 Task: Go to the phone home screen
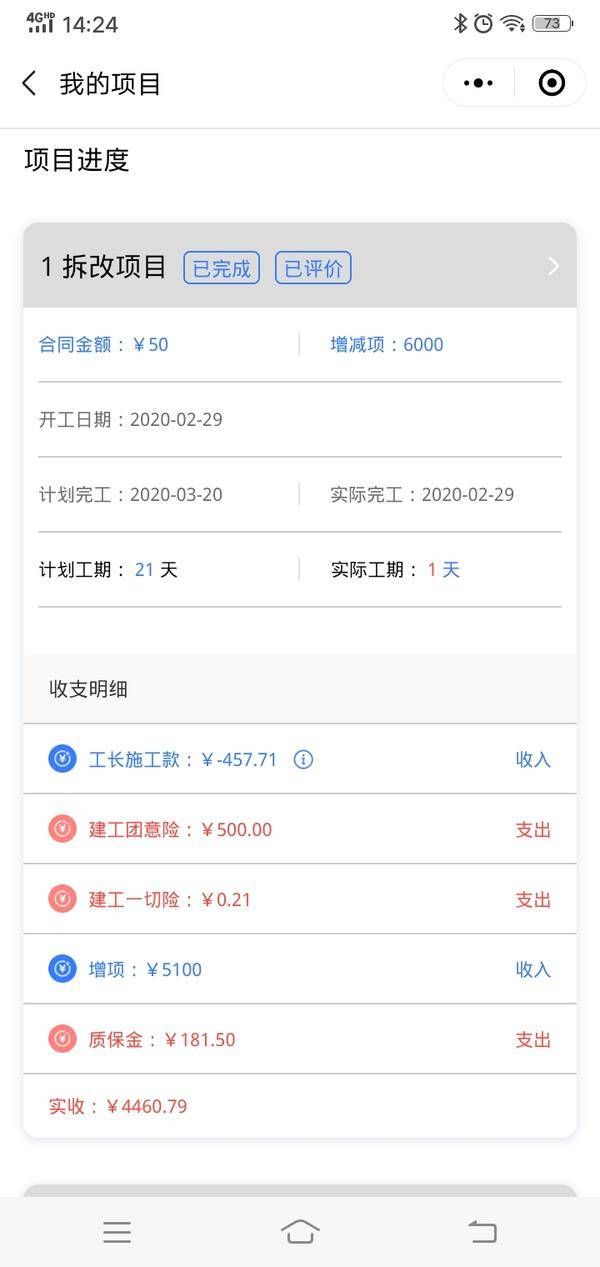pos(300,1232)
